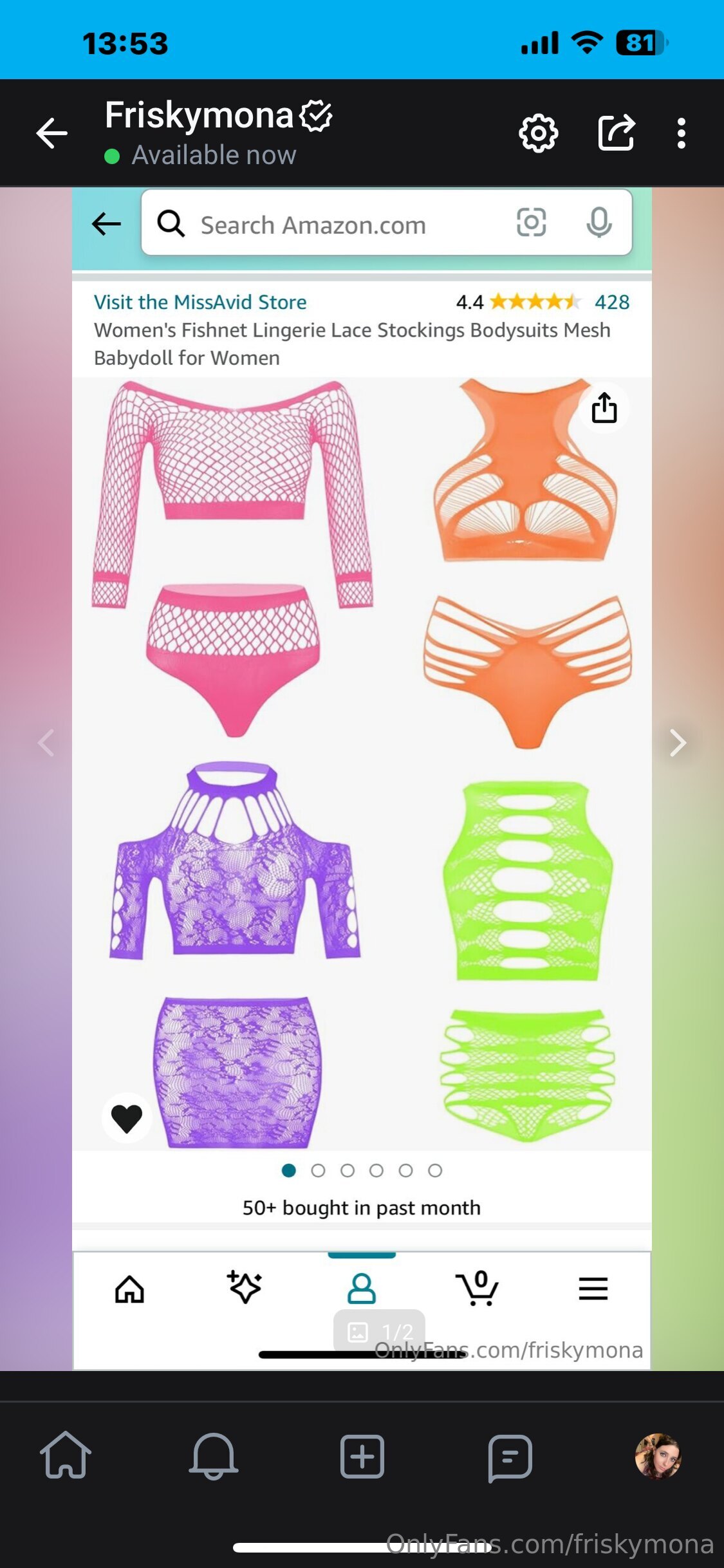The width and height of the screenshot is (724, 1568).
Task: Open the notifications bell tab
Action: pyautogui.click(x=214, y=1456)
